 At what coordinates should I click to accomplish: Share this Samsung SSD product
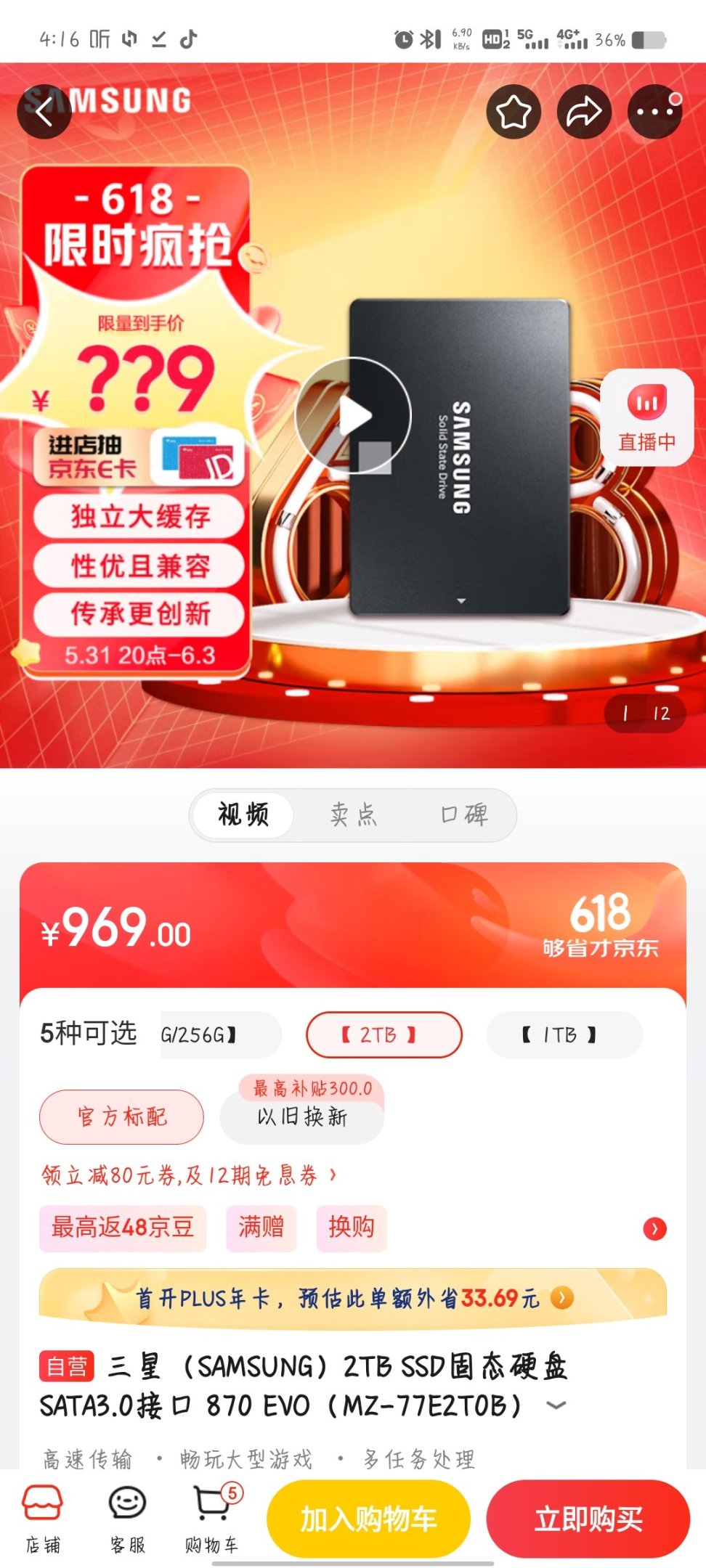(584, 113)
